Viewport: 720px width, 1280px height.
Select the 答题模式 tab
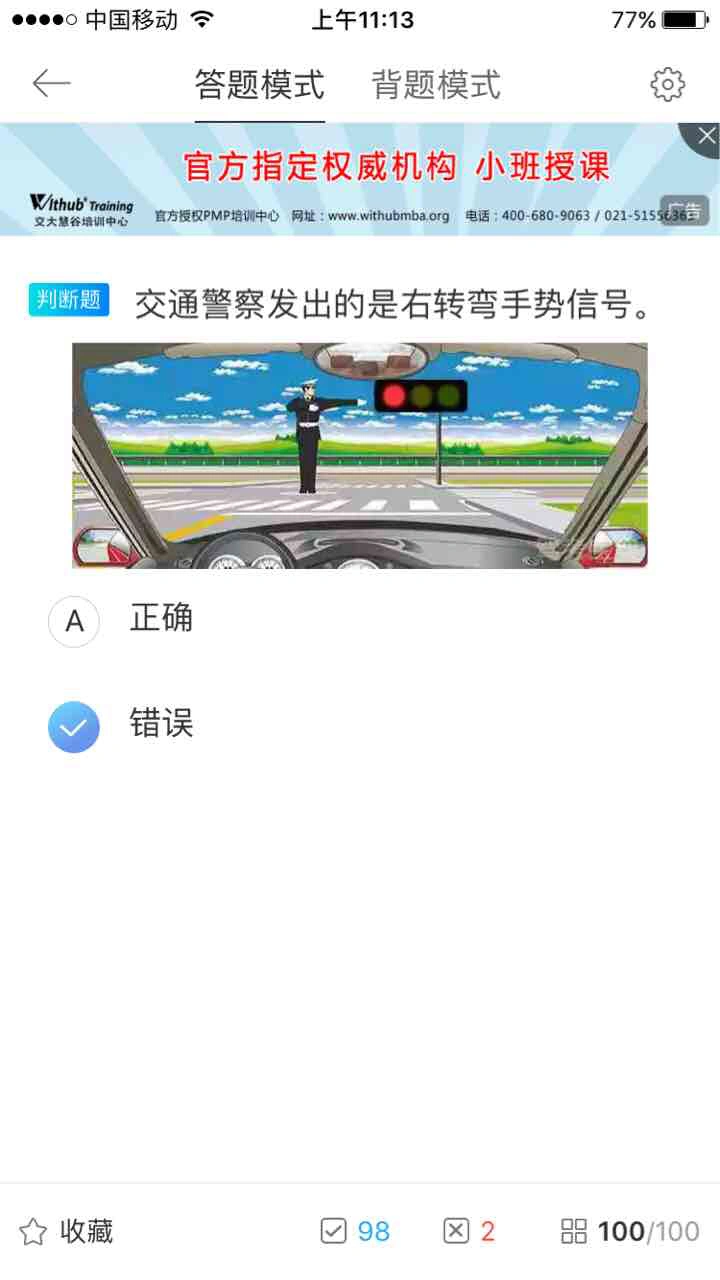pos(259,85)
